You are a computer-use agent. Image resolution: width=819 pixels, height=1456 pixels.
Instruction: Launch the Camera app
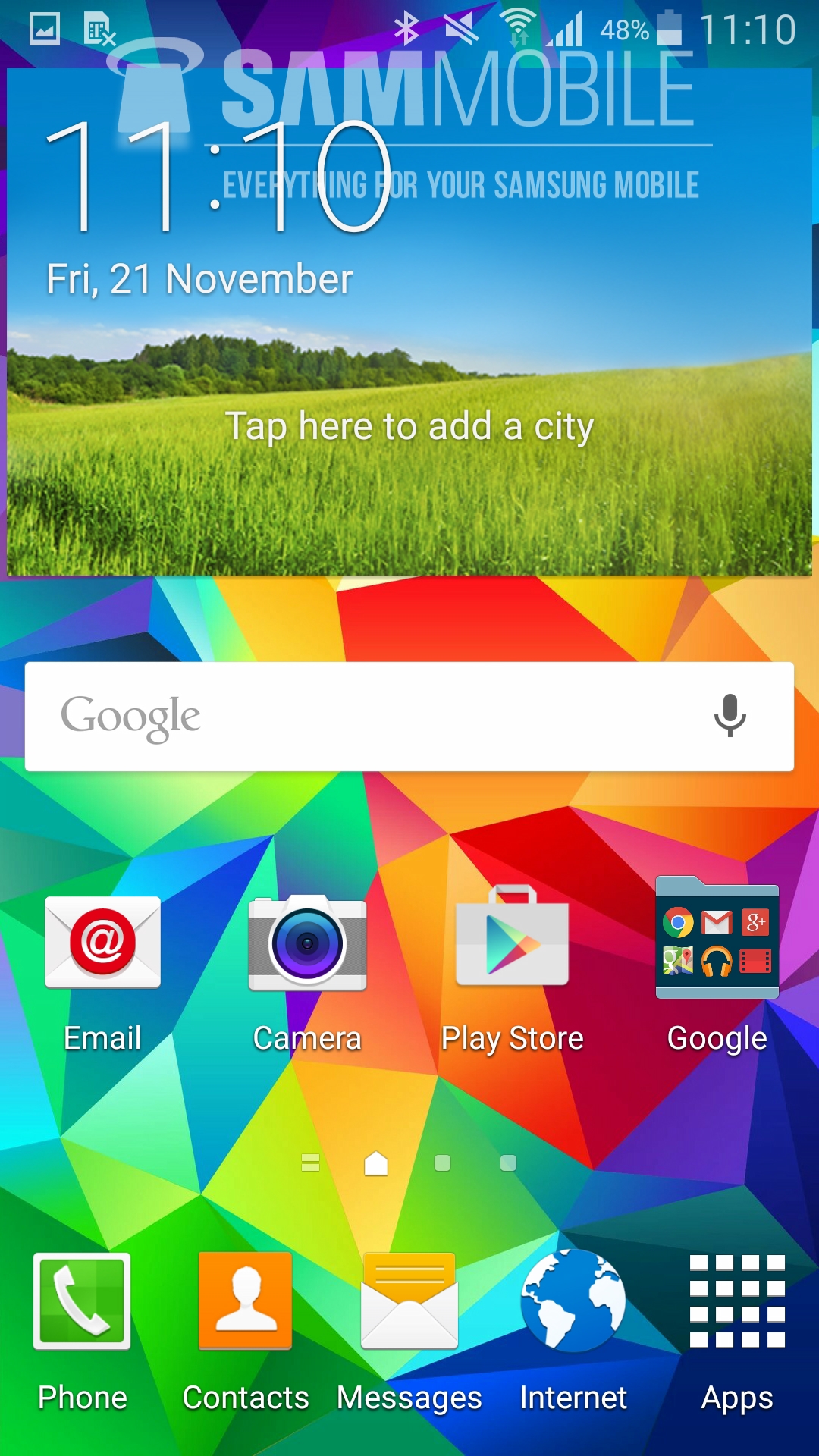pyautogui.click(x=307, y=944)
